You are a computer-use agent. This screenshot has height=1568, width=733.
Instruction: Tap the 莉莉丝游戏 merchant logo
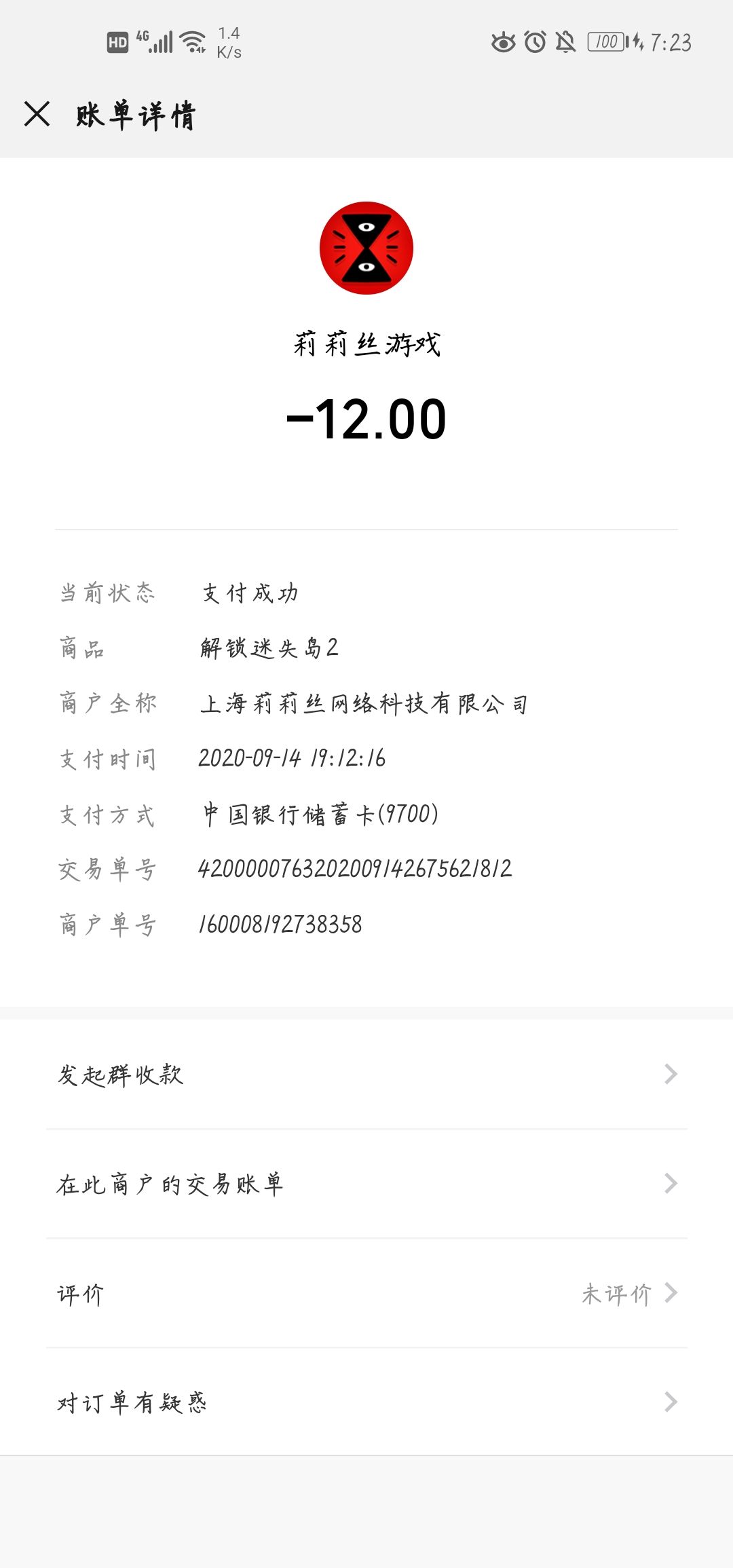(x=366, y=248)
